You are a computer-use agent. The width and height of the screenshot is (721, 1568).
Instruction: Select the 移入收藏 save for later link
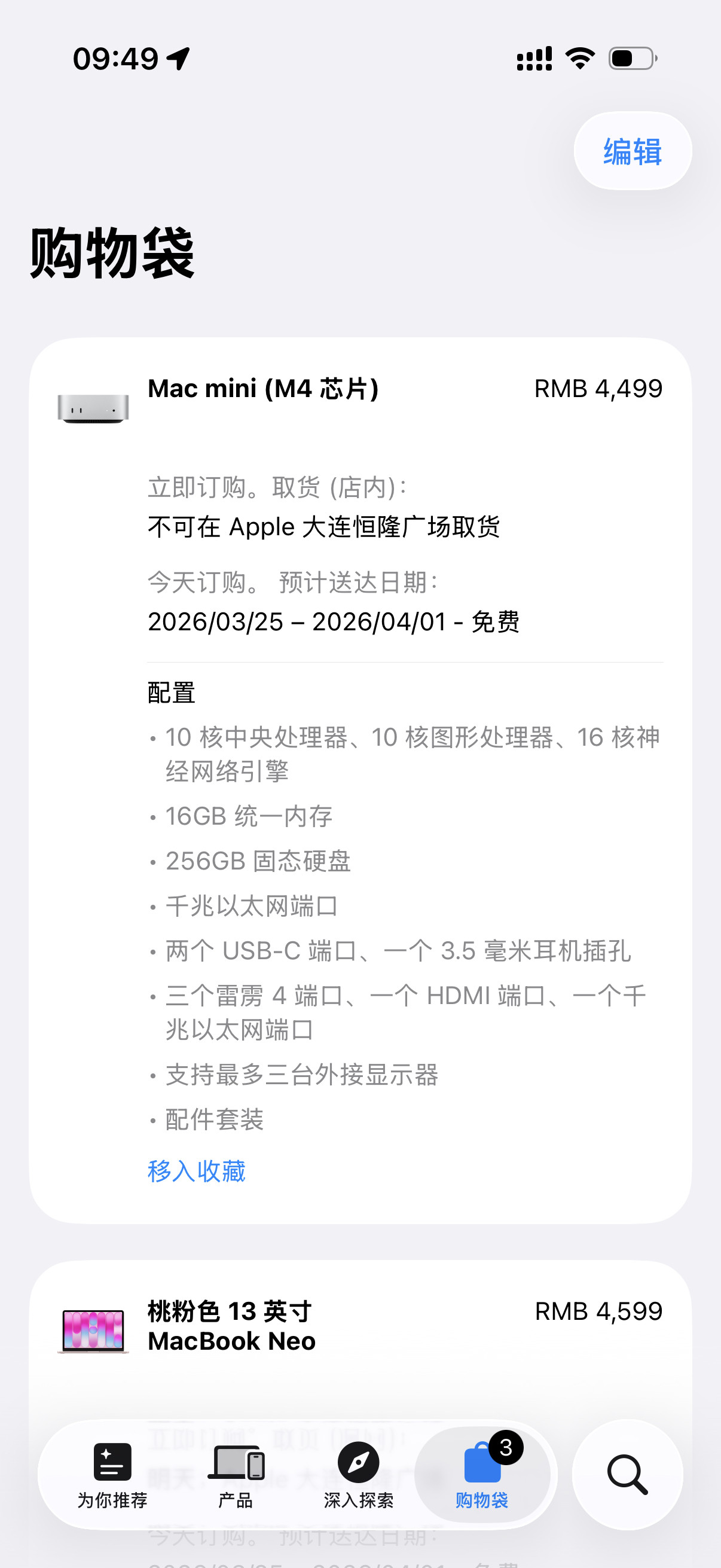[197, 1170]
